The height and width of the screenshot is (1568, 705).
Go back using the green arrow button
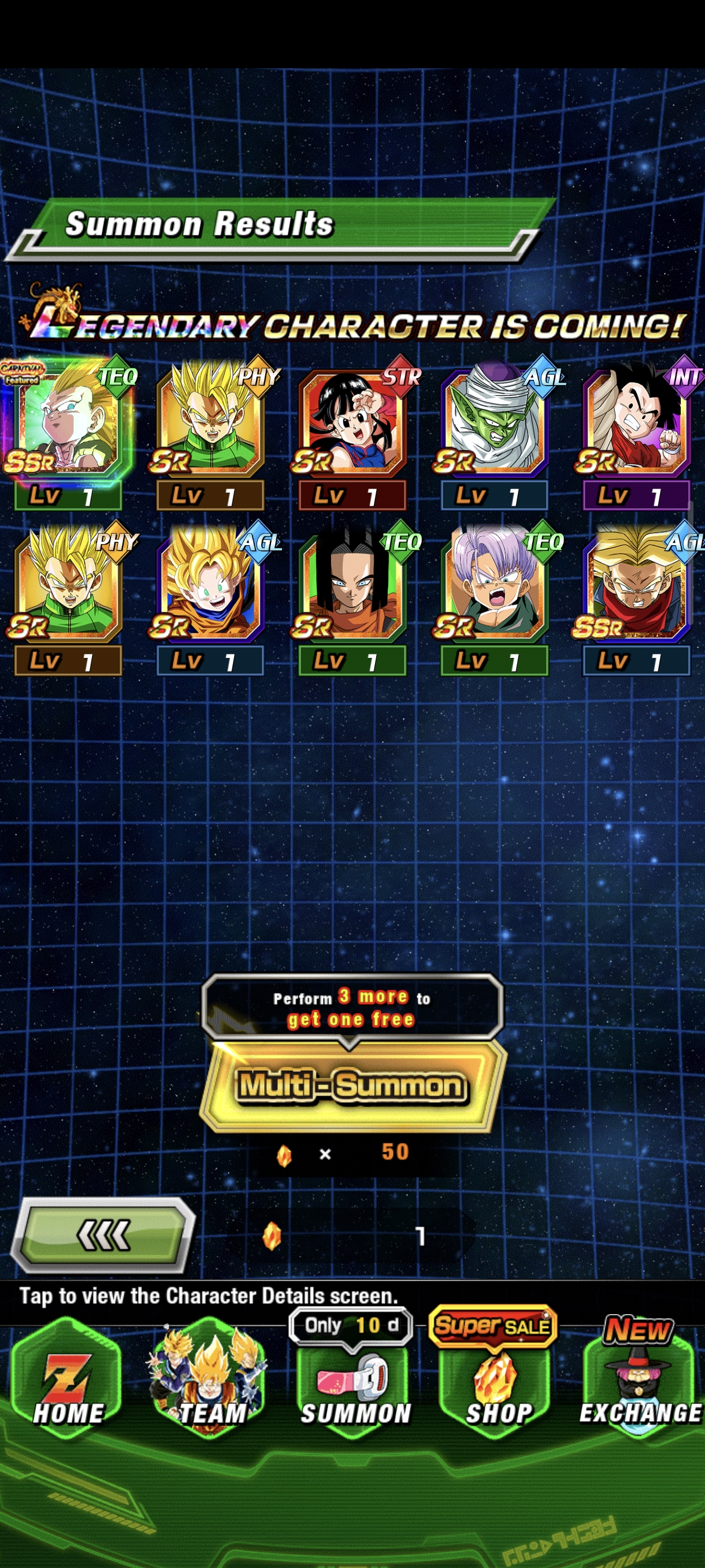[103, 1236]
